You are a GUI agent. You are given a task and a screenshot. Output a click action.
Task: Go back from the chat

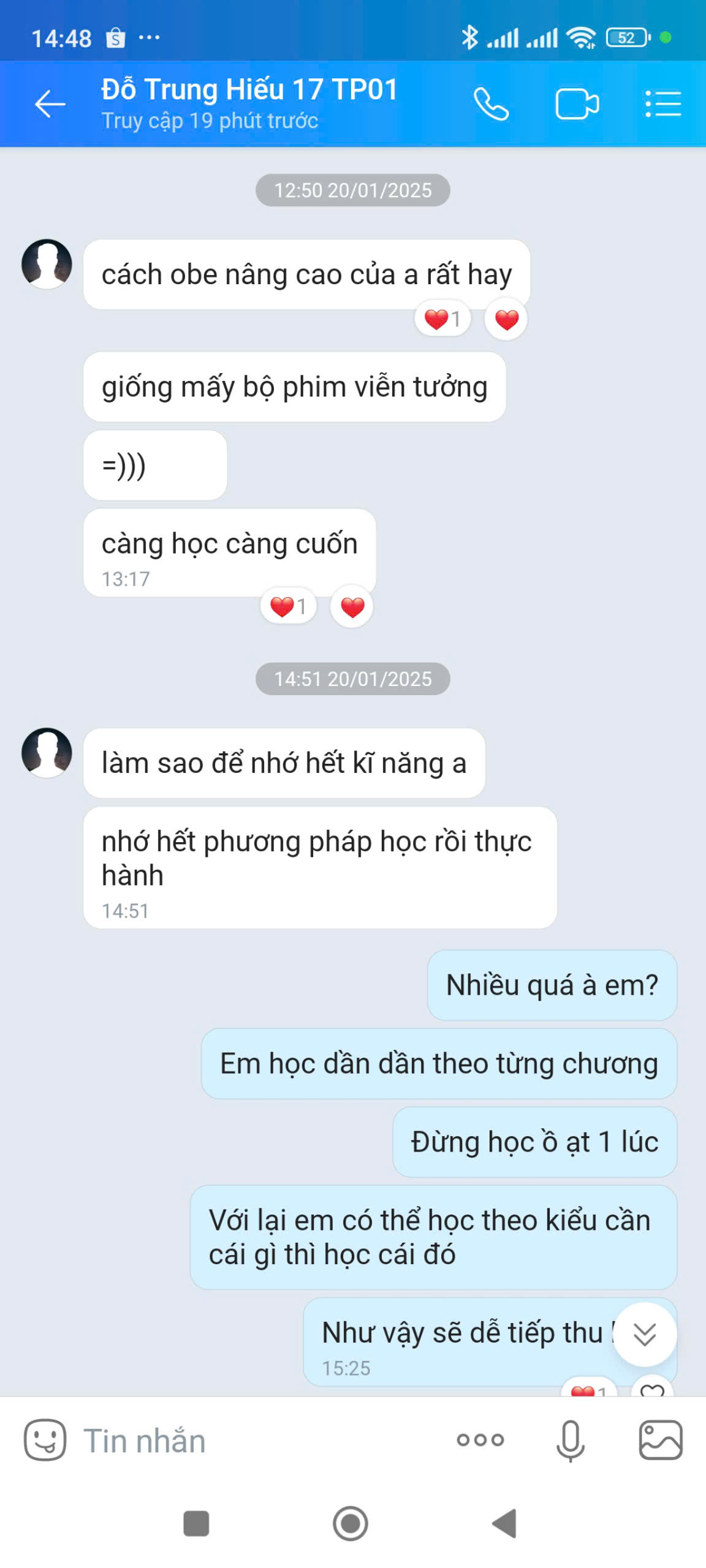click(50, 104)
